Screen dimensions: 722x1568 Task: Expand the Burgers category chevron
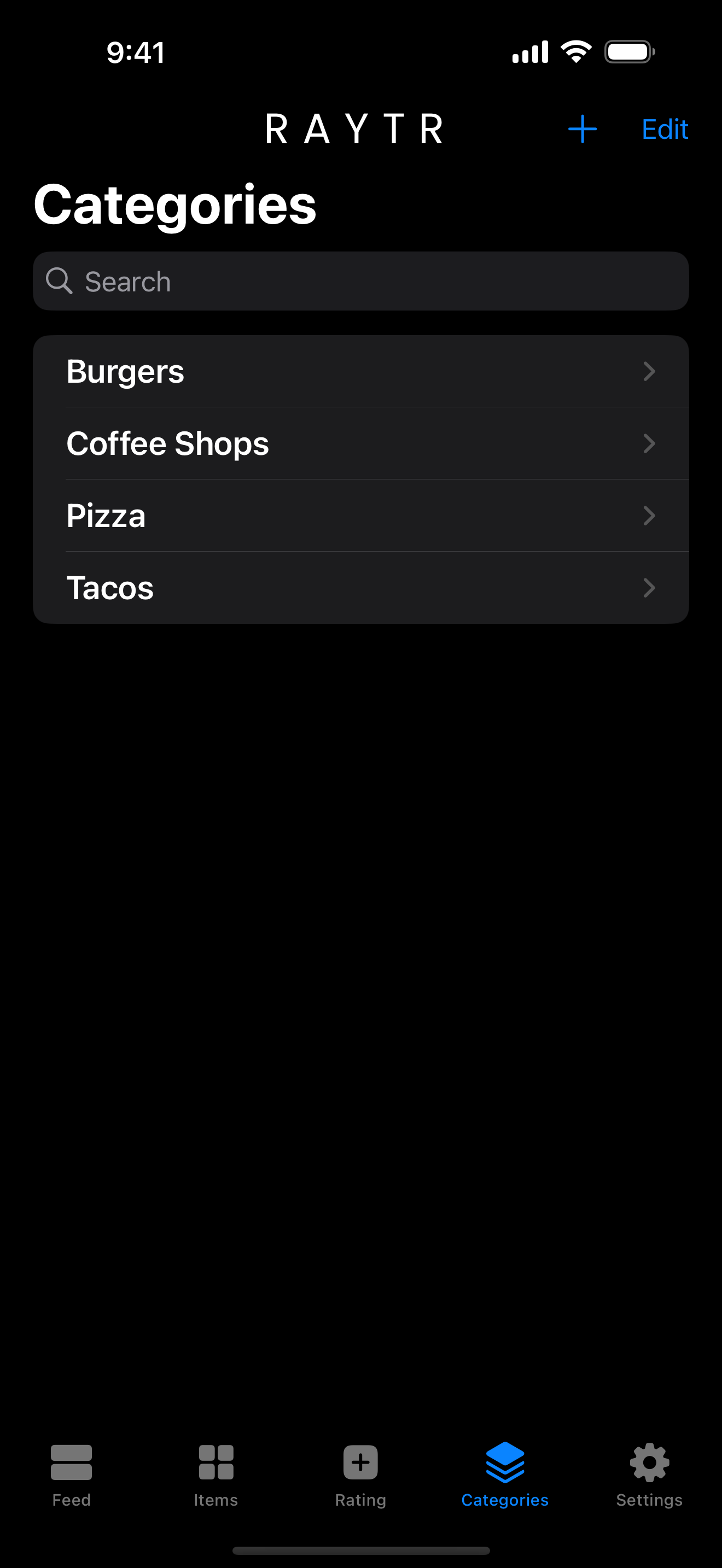pyautogui.click(x=649, y=371)
